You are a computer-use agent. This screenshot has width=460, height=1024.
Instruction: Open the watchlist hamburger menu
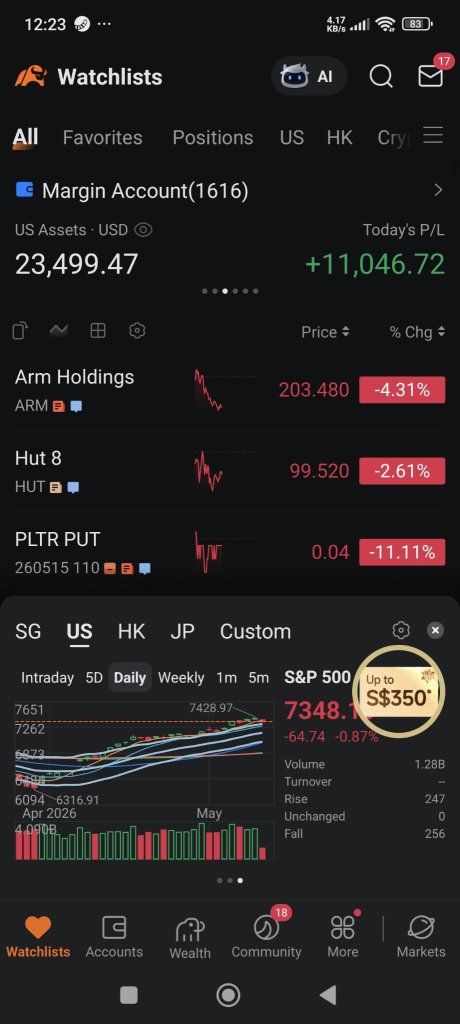coord(433,136)
